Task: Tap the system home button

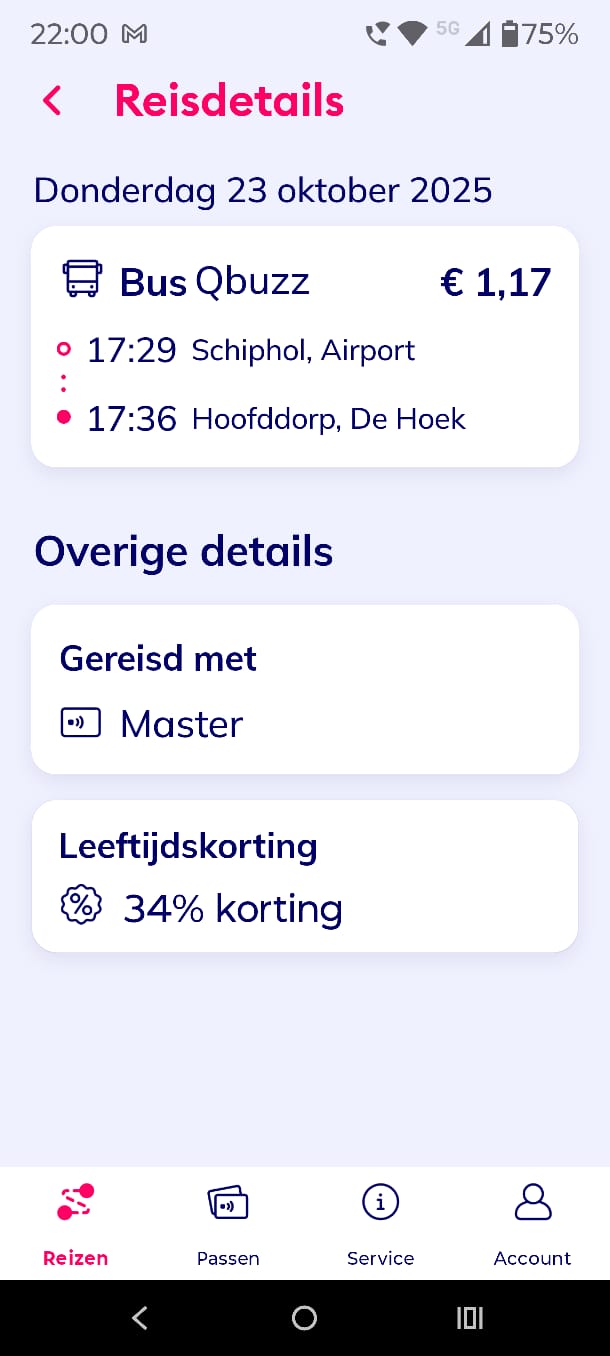Action: [304, 1318]
